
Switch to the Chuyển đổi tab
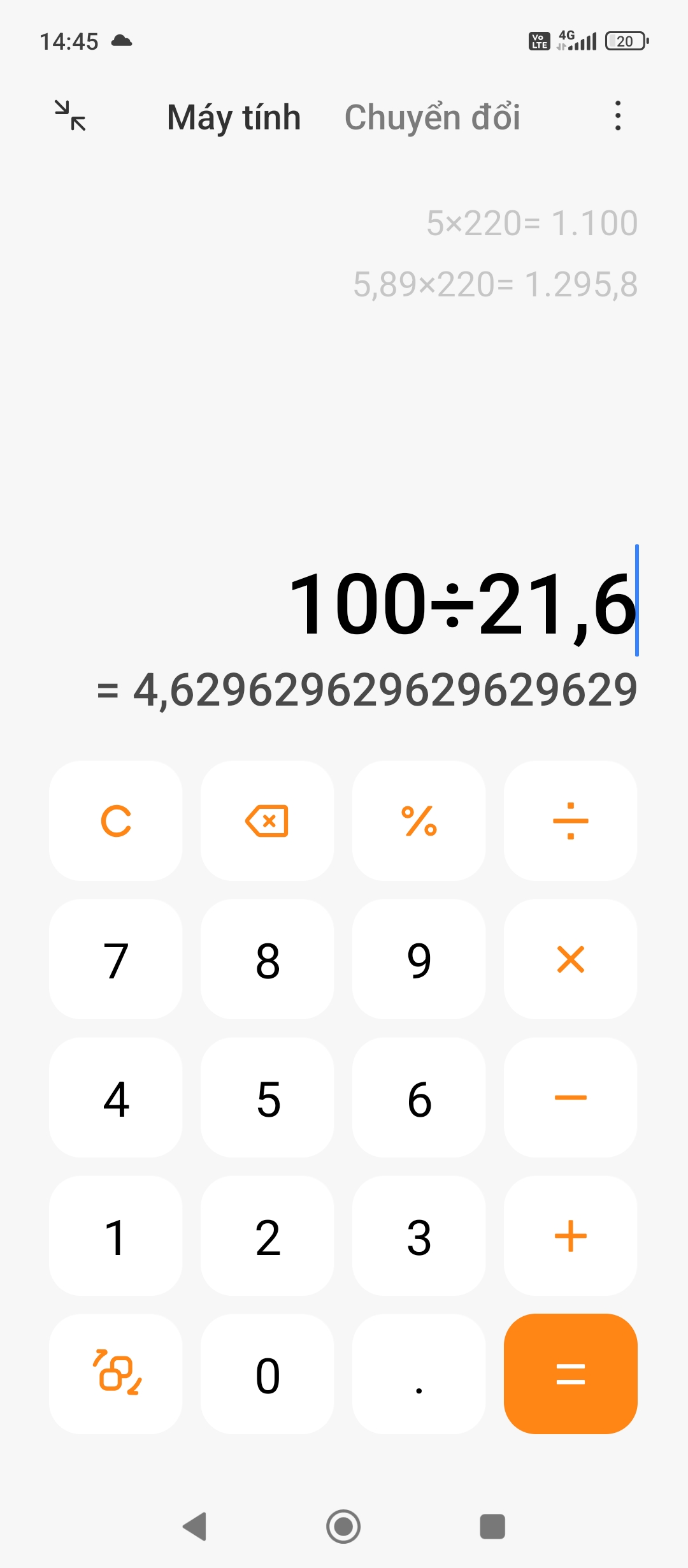(x=432, y=117)
